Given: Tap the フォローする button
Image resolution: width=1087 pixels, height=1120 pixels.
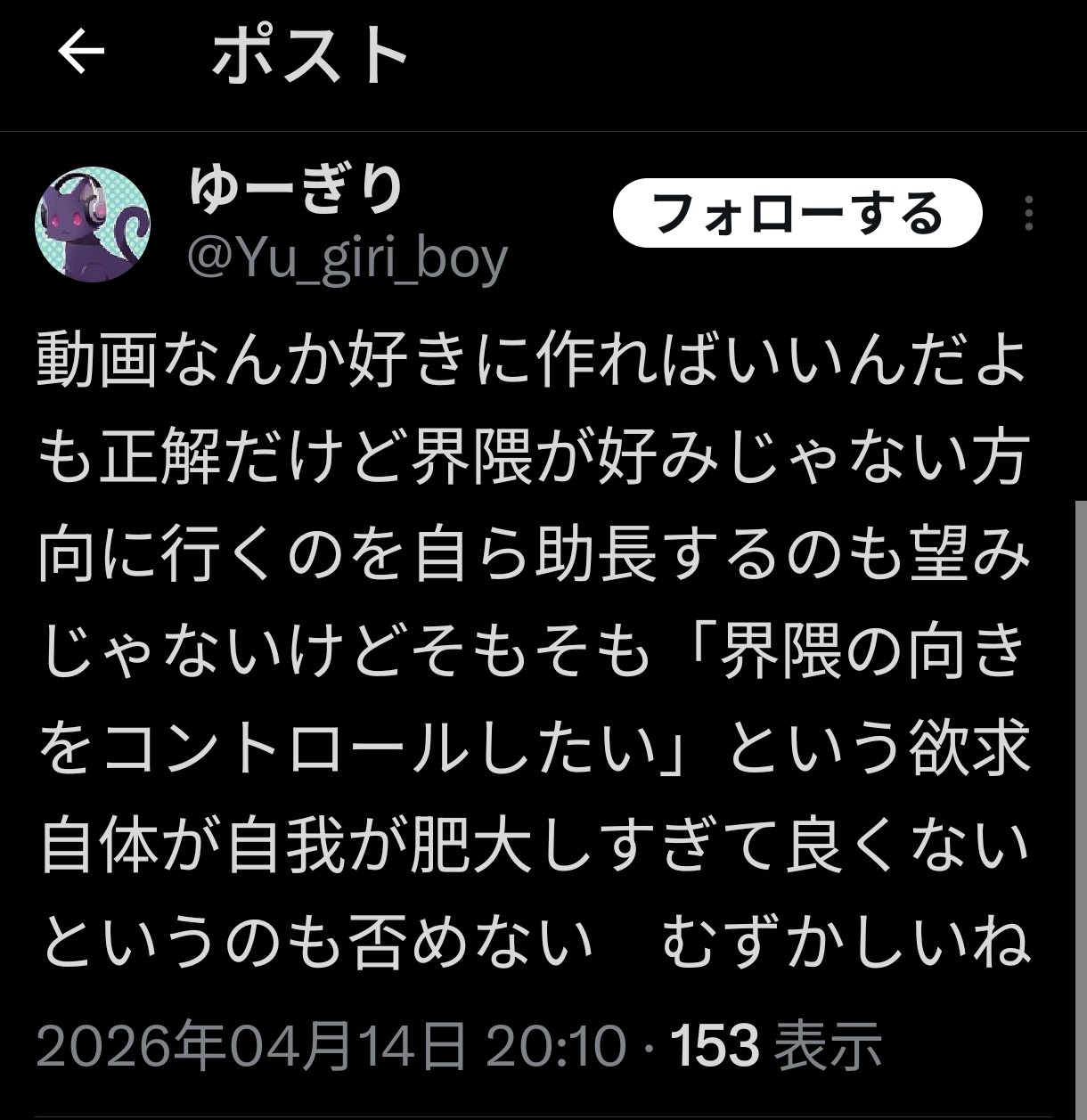Looking at the screenshot, I should click(x=797, y=214).
